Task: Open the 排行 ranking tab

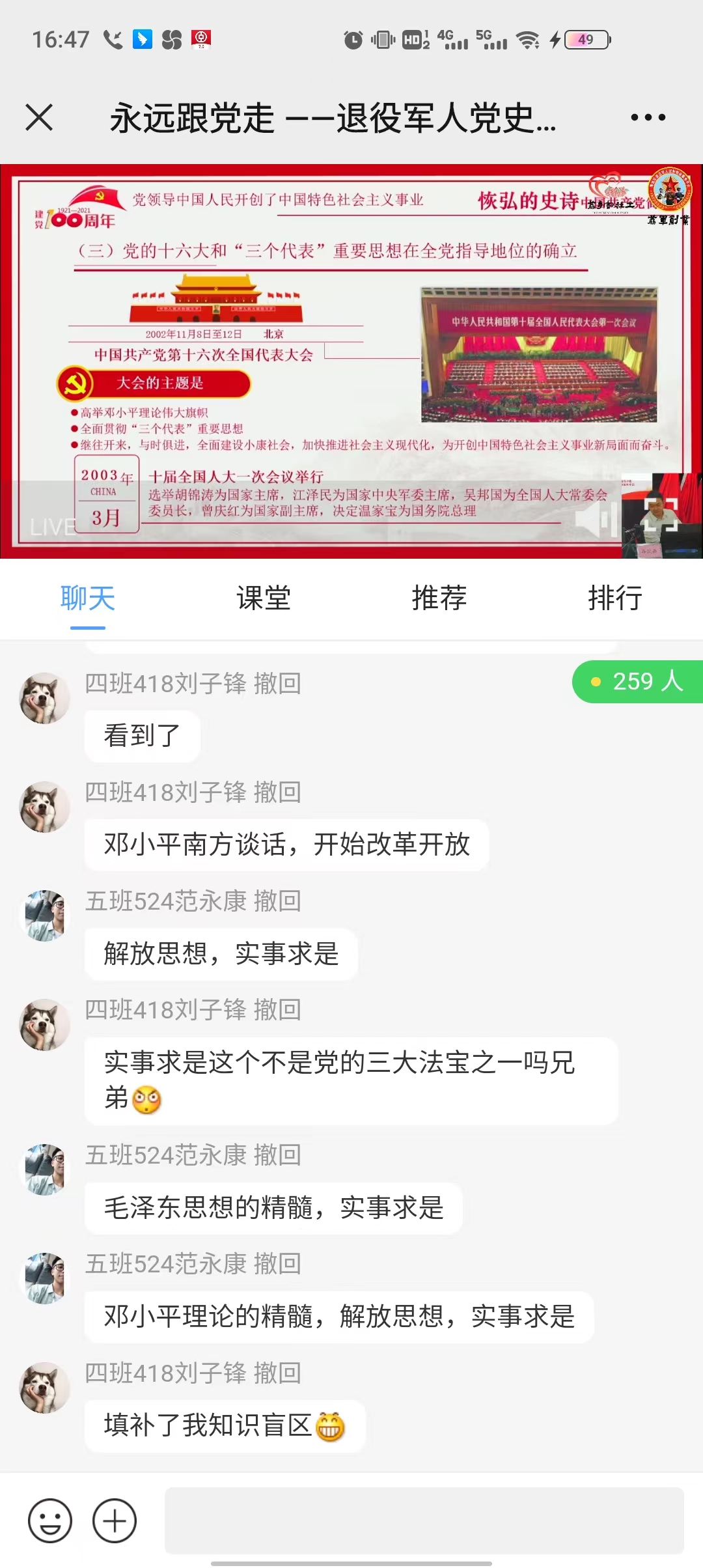Action: pyautogui.click(x=615, y=598)
